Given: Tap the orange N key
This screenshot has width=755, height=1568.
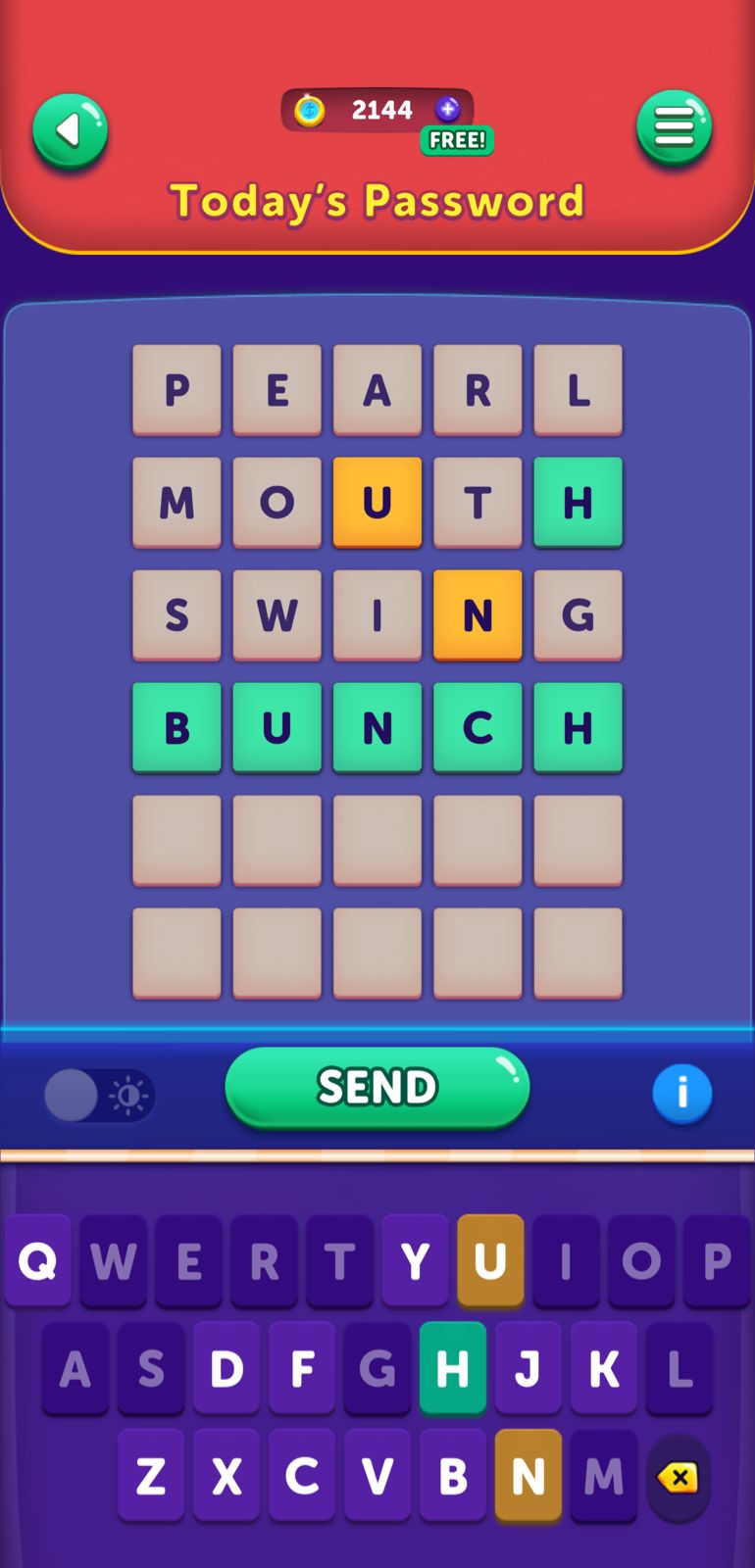Looking at the screenshot, I should pyautogui.click(x=528, y=1475).
